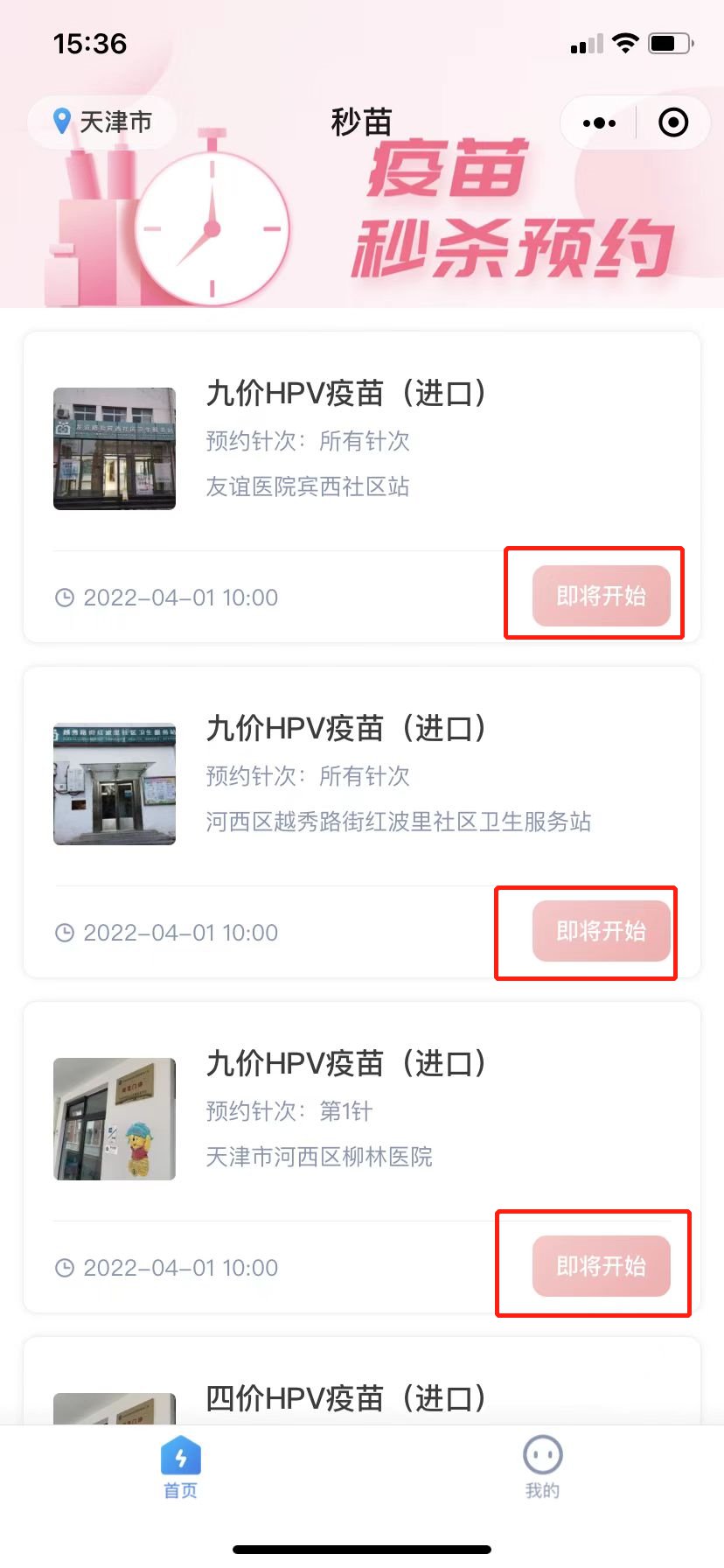This screenshot has height=1568, width=724.
Task: Tap 即将开始 for 柳林医院
Action: (x=601, y=1266)
